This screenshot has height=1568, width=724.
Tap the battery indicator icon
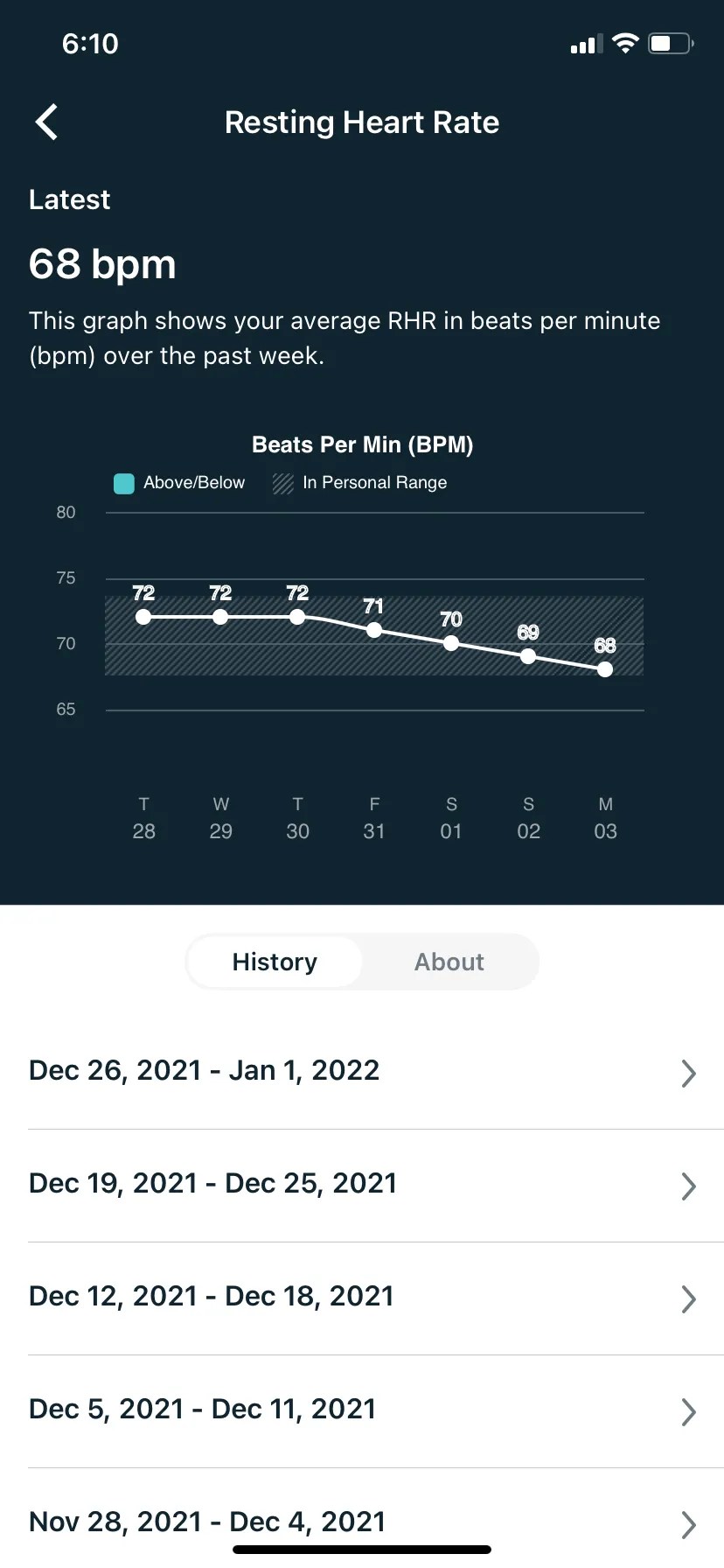click(x=670, y=42)
